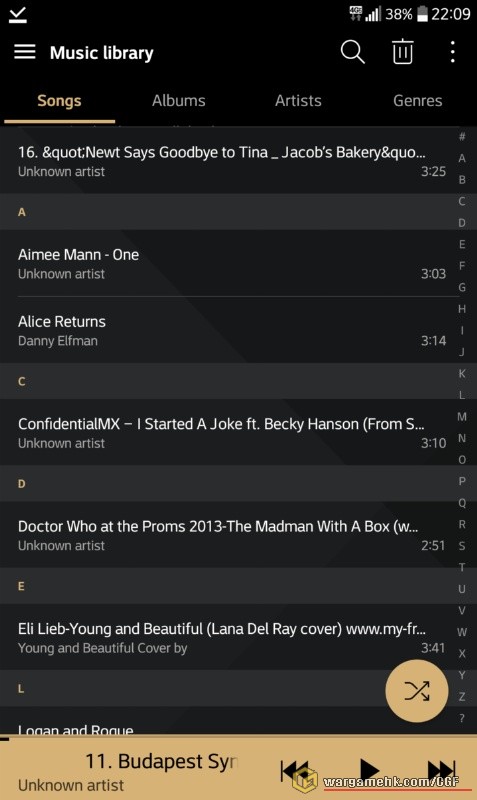Switch to the Genres tab
Viewport: 477px width, 800px height.
(417, 101)
